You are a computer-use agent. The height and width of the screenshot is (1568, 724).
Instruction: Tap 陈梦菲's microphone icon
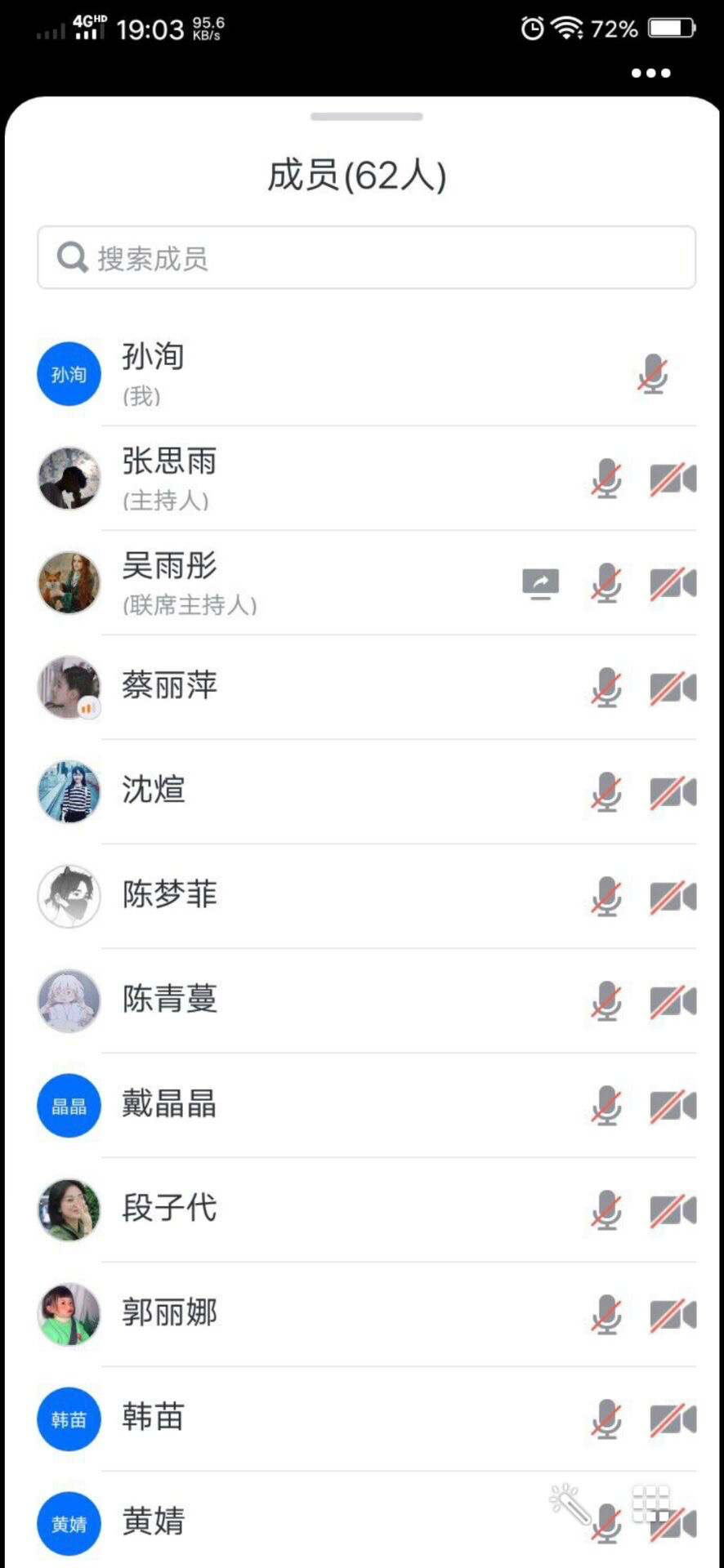coord(606,896)
